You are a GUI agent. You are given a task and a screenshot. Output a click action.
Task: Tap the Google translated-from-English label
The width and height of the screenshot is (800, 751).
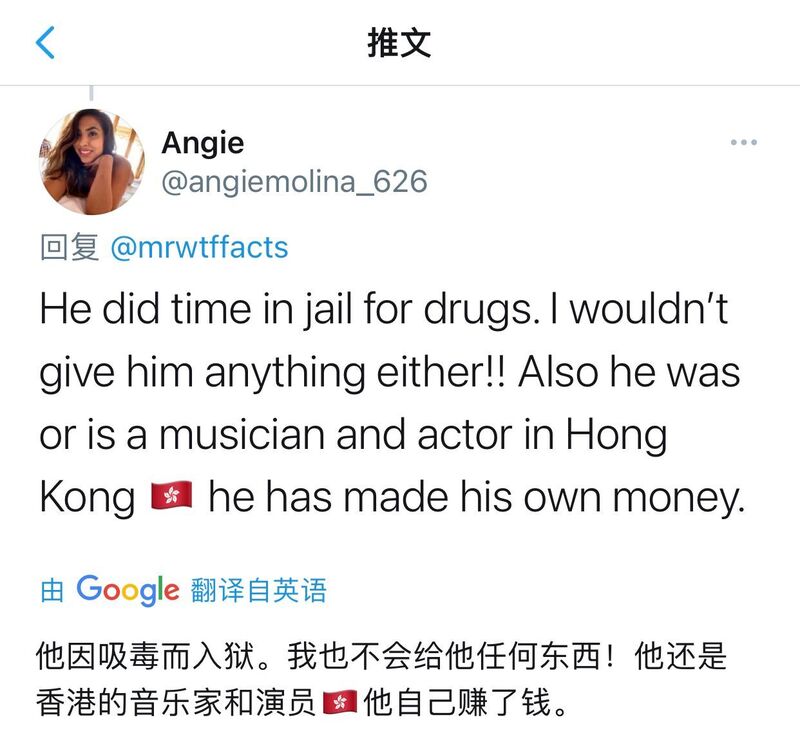tap(183, 590)
